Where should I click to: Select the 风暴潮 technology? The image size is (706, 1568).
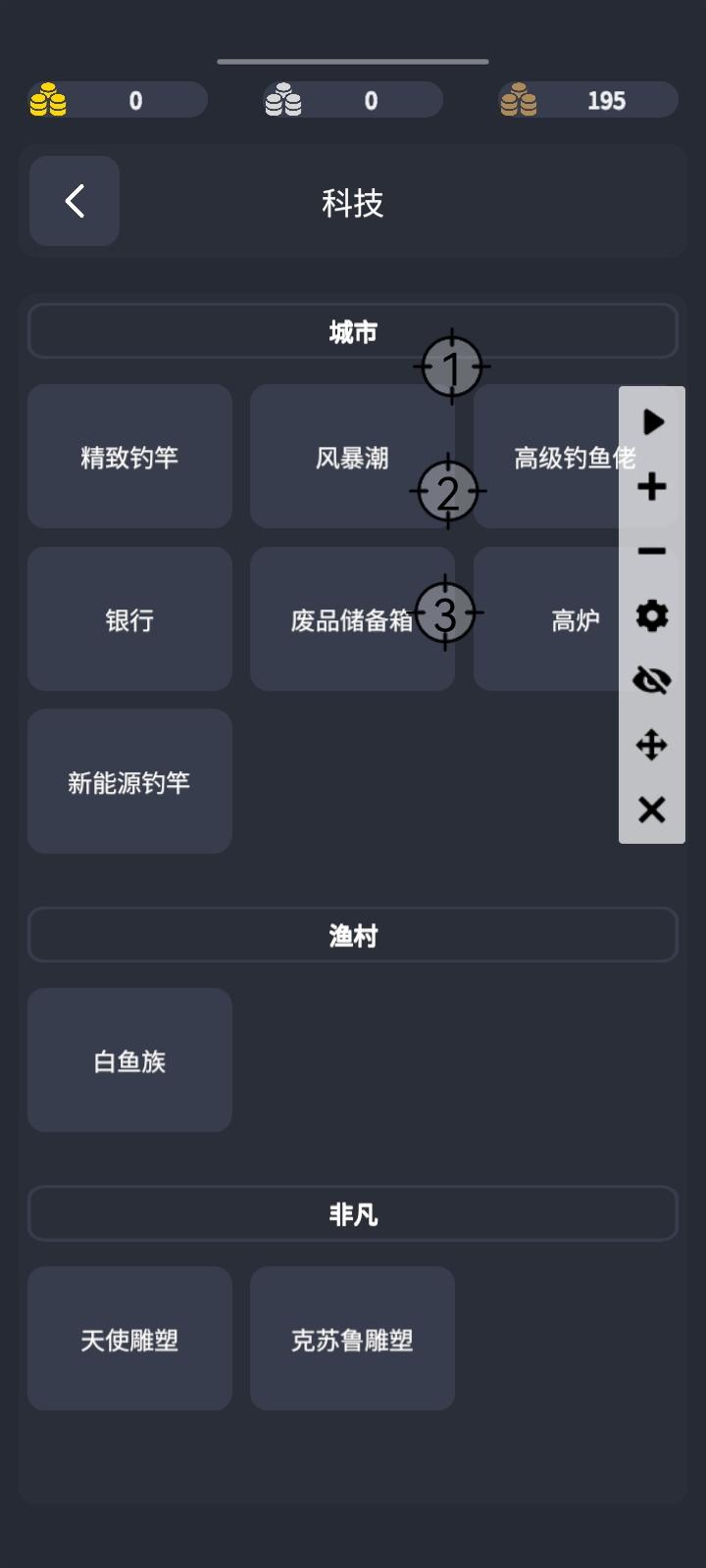tap(352, 457)
